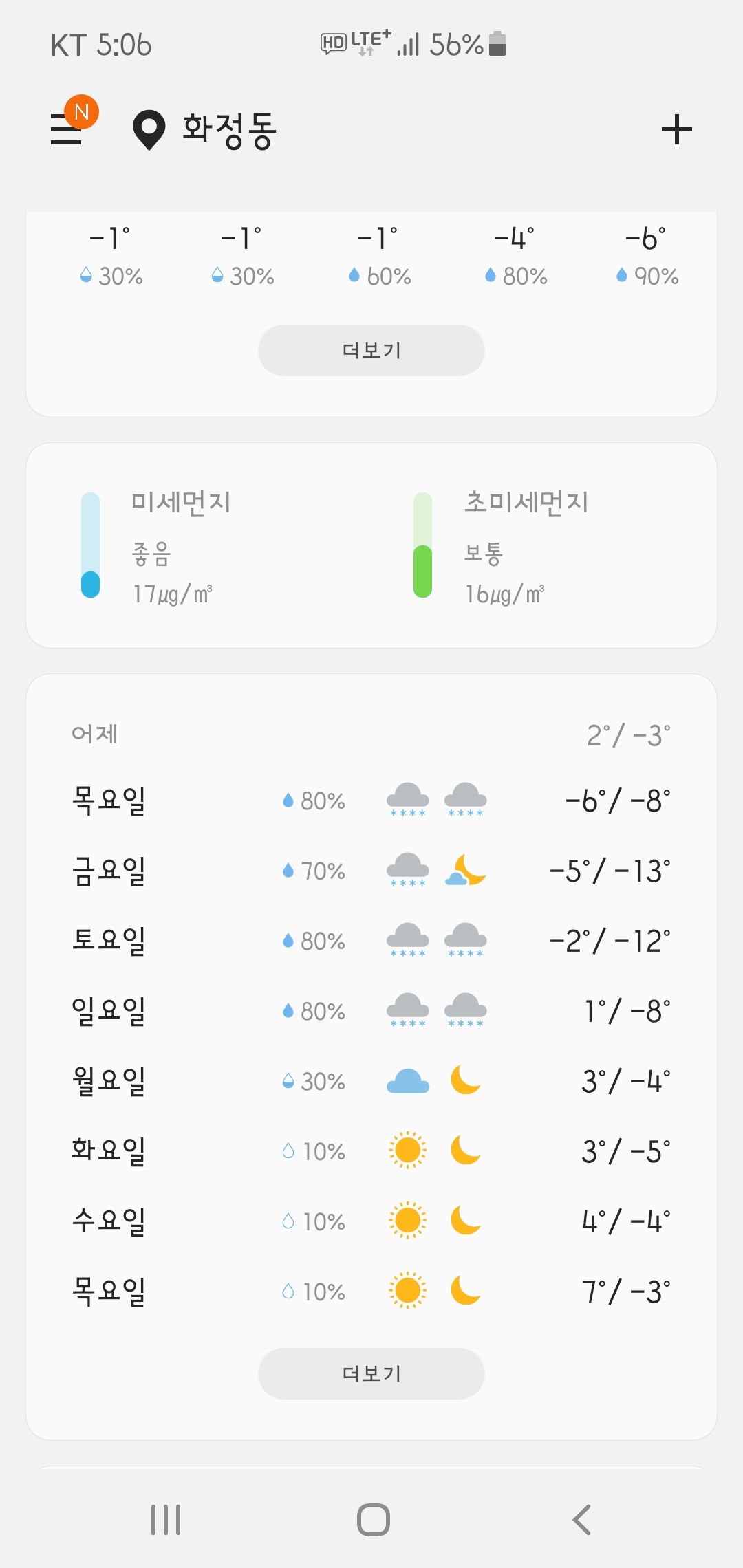Add a new location with plus icon
This screenshot has width=743, height=1568.
[676, 129]
